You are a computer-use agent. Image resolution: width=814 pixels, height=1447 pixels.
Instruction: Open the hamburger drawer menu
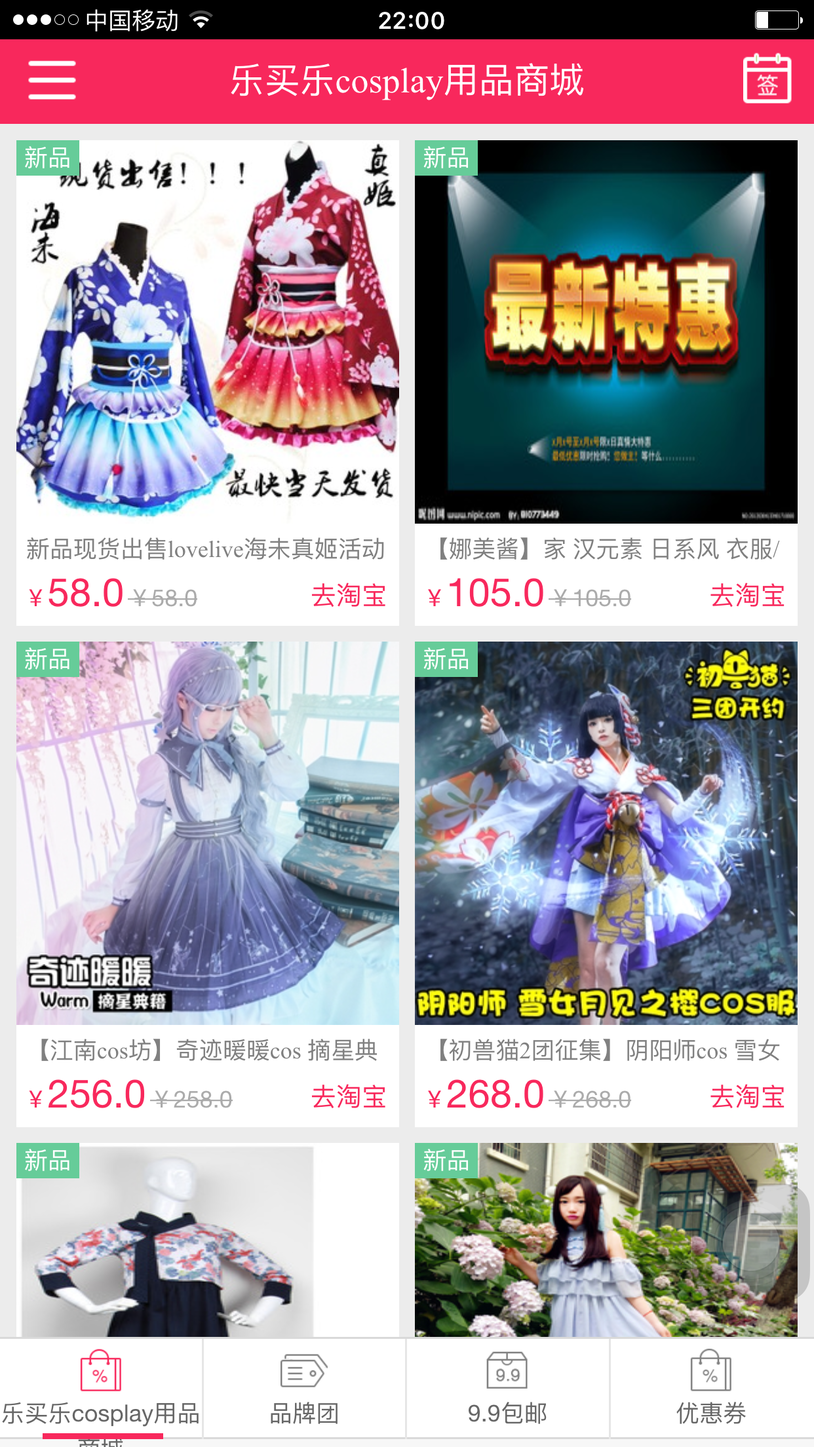tap(52, 80)
